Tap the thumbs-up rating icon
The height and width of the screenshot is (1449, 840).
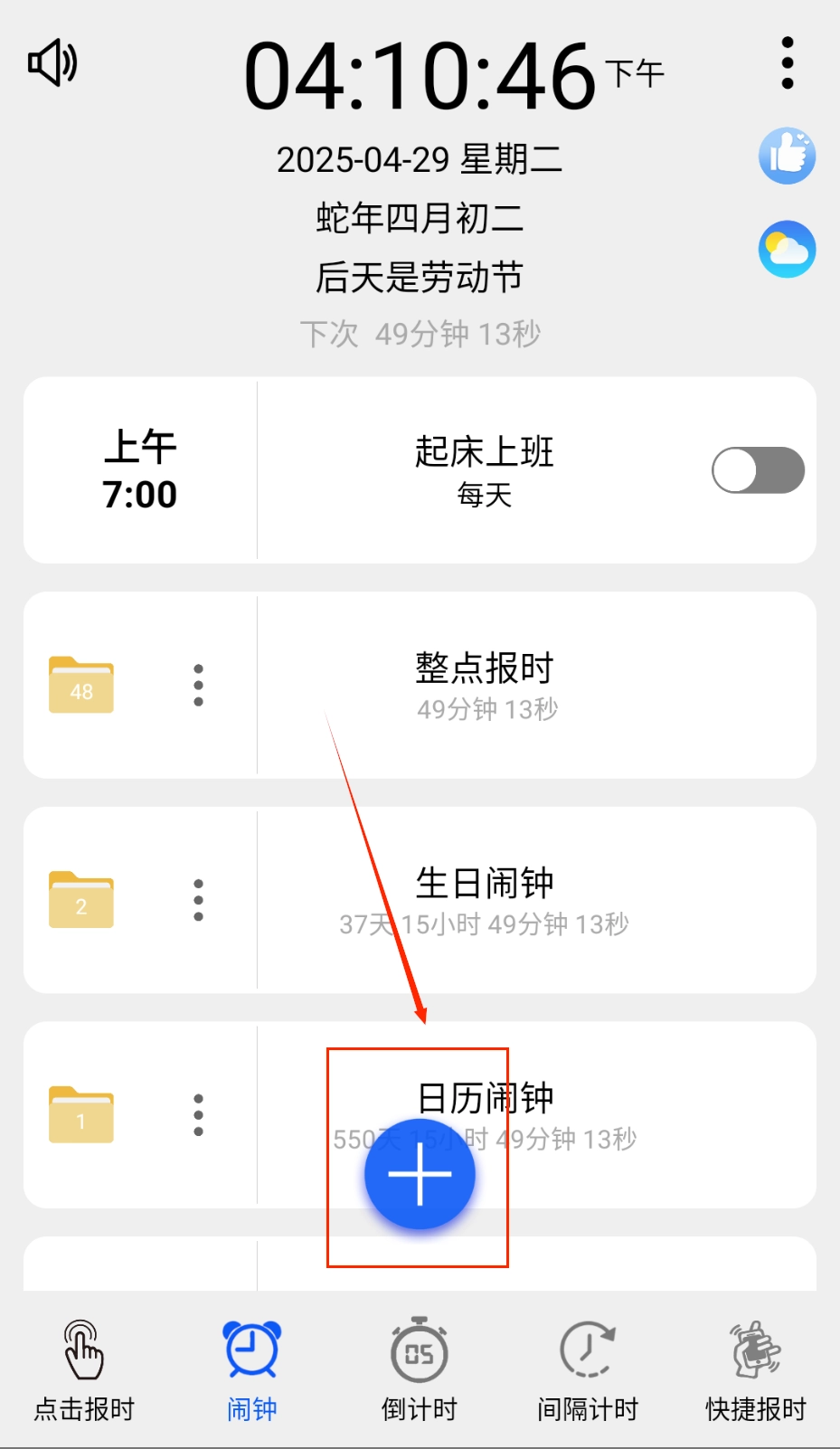(787, 156)
